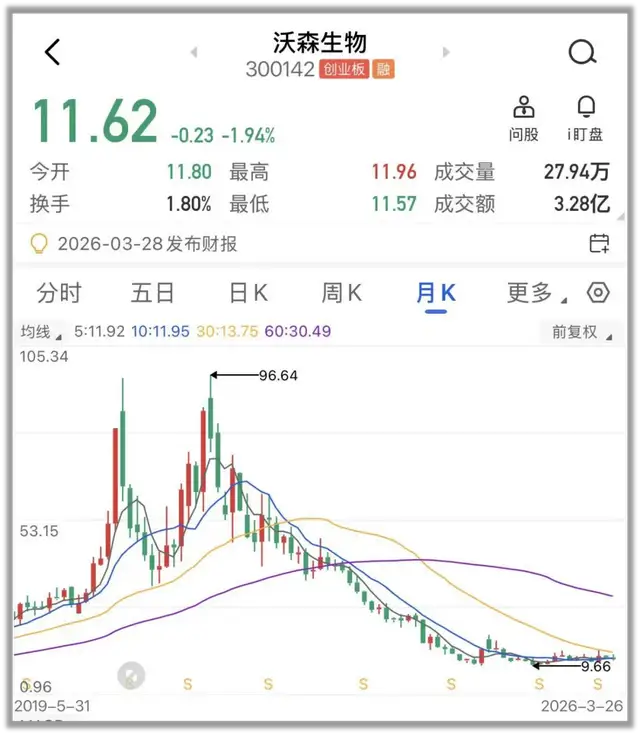Open chart settings hexagon icon
Image resolution: width=640 pixels, height=735 pixels.
tap(598, 293)
